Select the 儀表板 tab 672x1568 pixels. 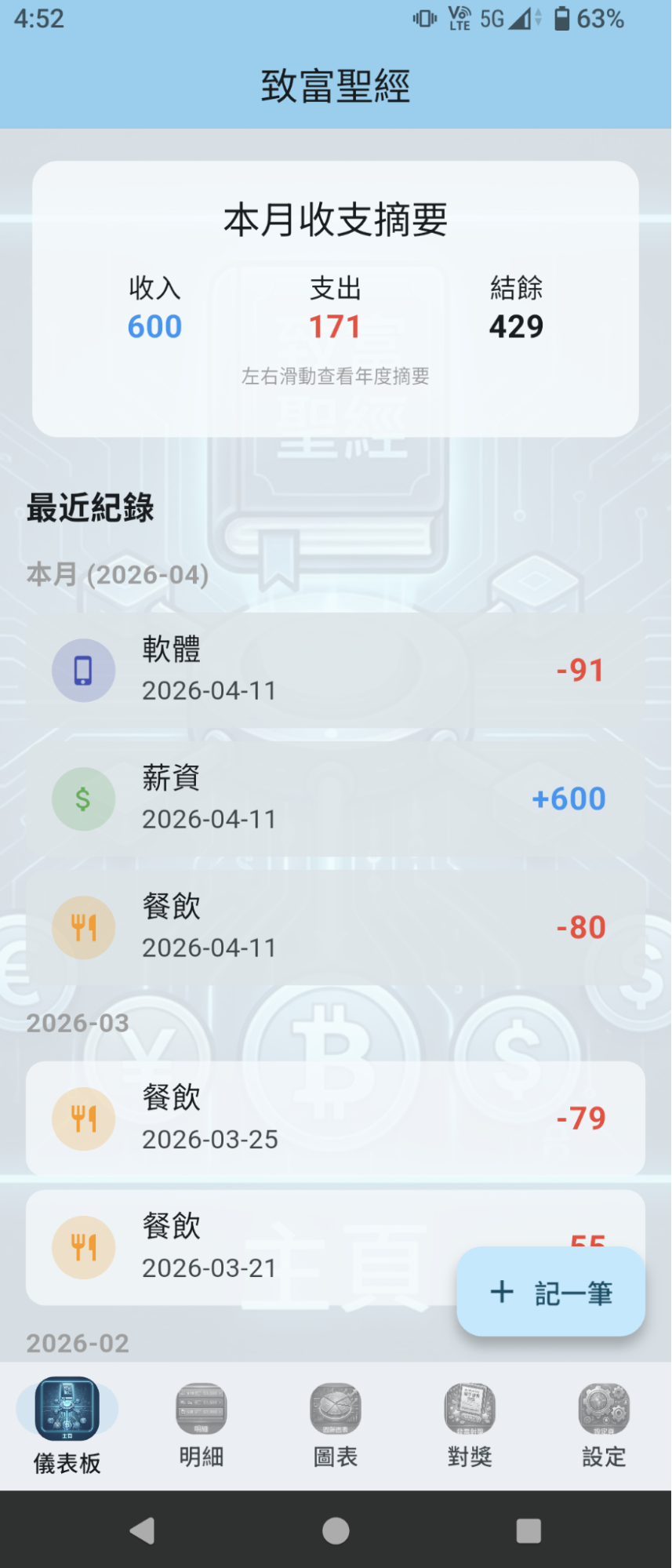point(67,1426)
